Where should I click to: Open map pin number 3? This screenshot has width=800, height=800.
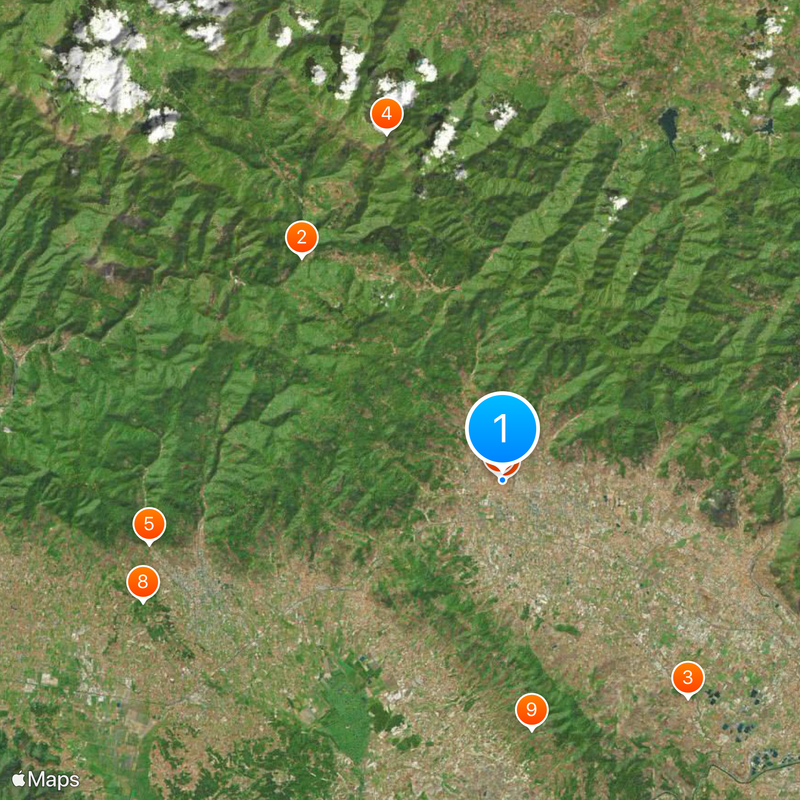687,678
